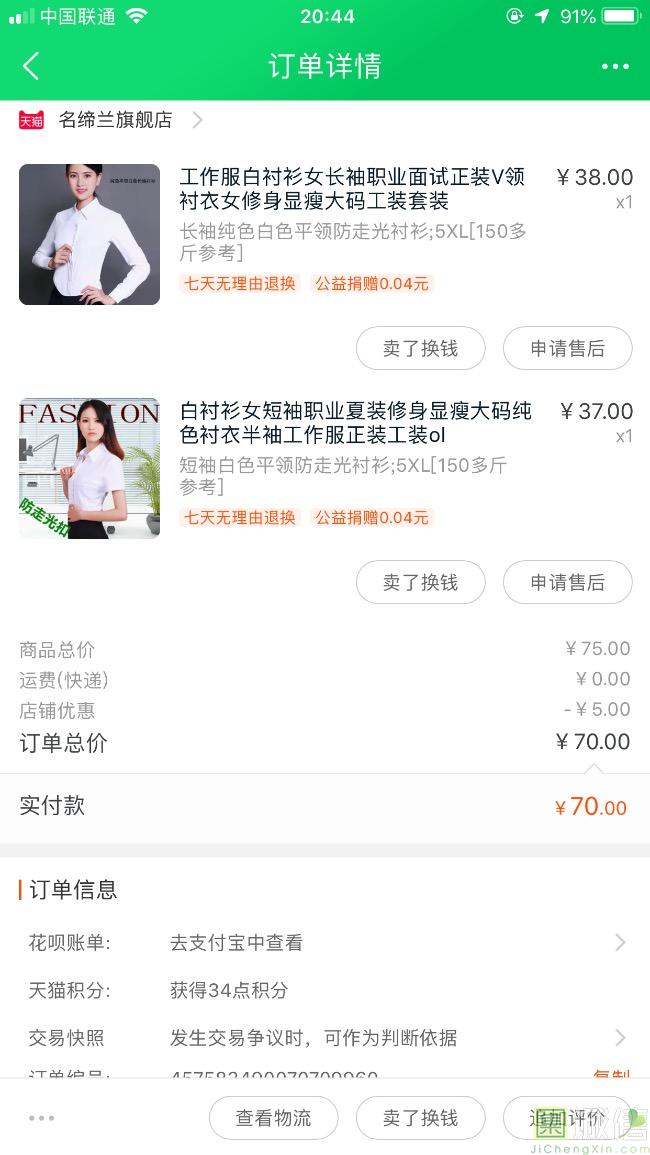
Task: Request 申请售后 for the ¥38.00 shirt
Action: 567,348
